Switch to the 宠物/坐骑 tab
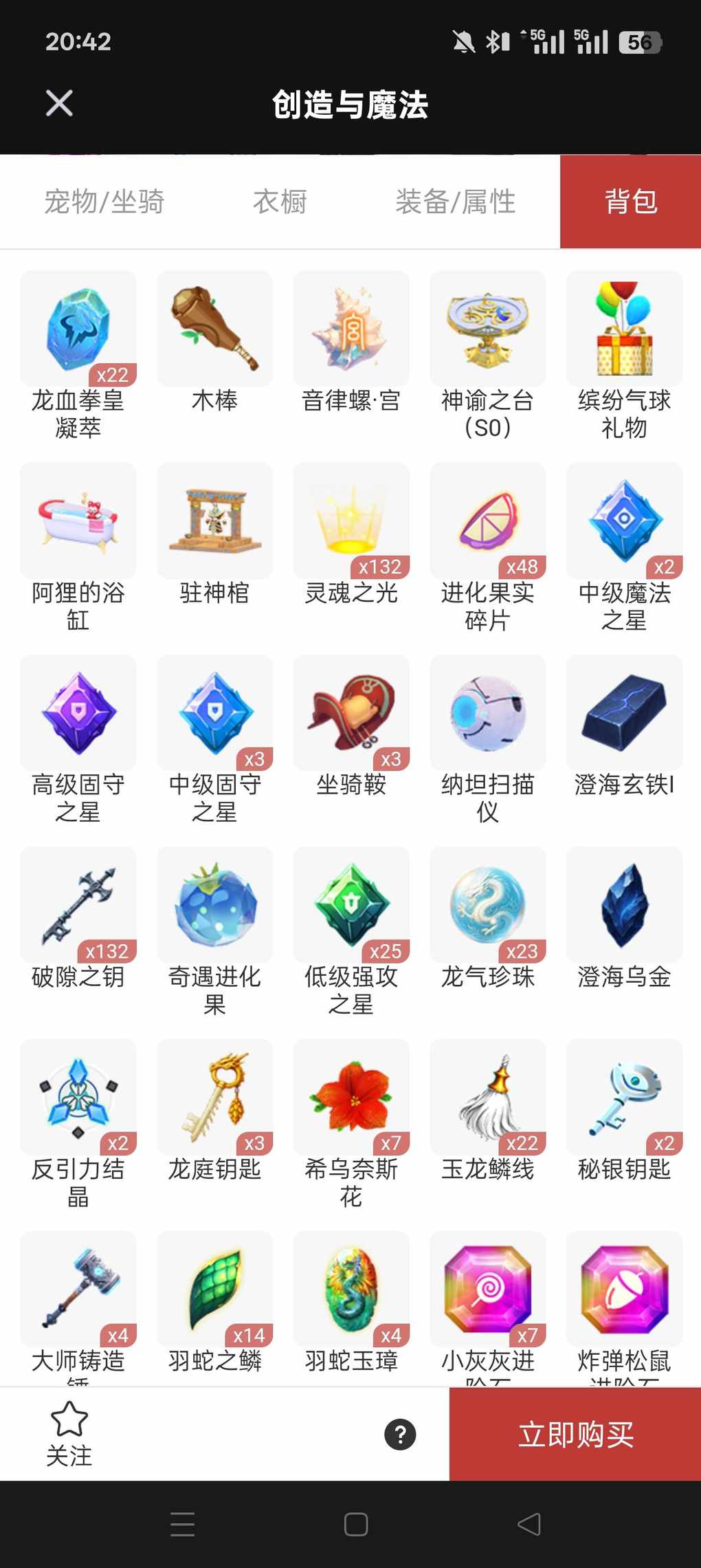The height and width of the screenshot is (1568, 701). [x=104, y=202]
